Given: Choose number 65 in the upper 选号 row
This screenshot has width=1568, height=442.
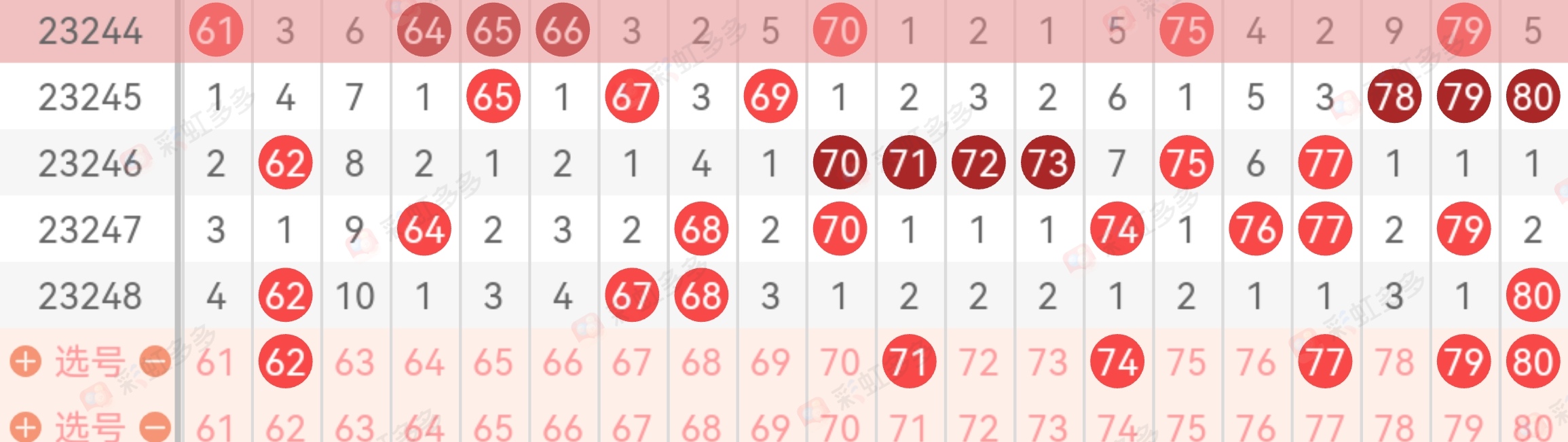Looking at the screenshot, I should click(493, 362).
